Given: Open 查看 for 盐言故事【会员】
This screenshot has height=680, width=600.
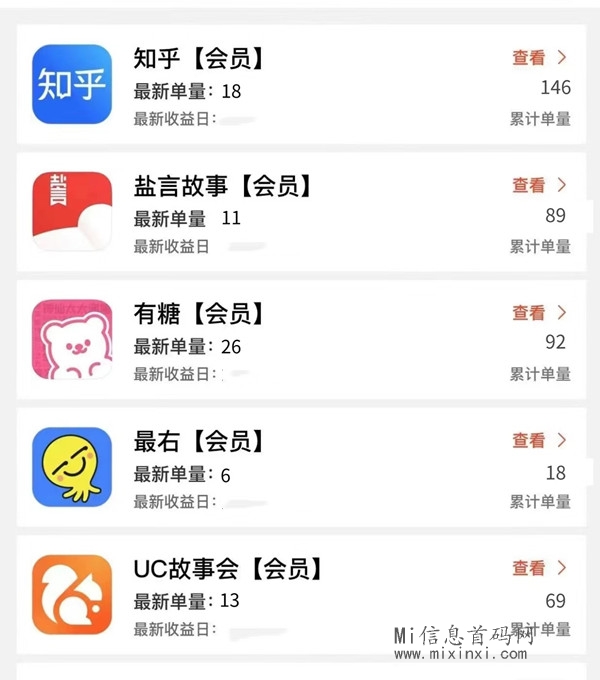Looking at the screenshot, I should 539,185.
